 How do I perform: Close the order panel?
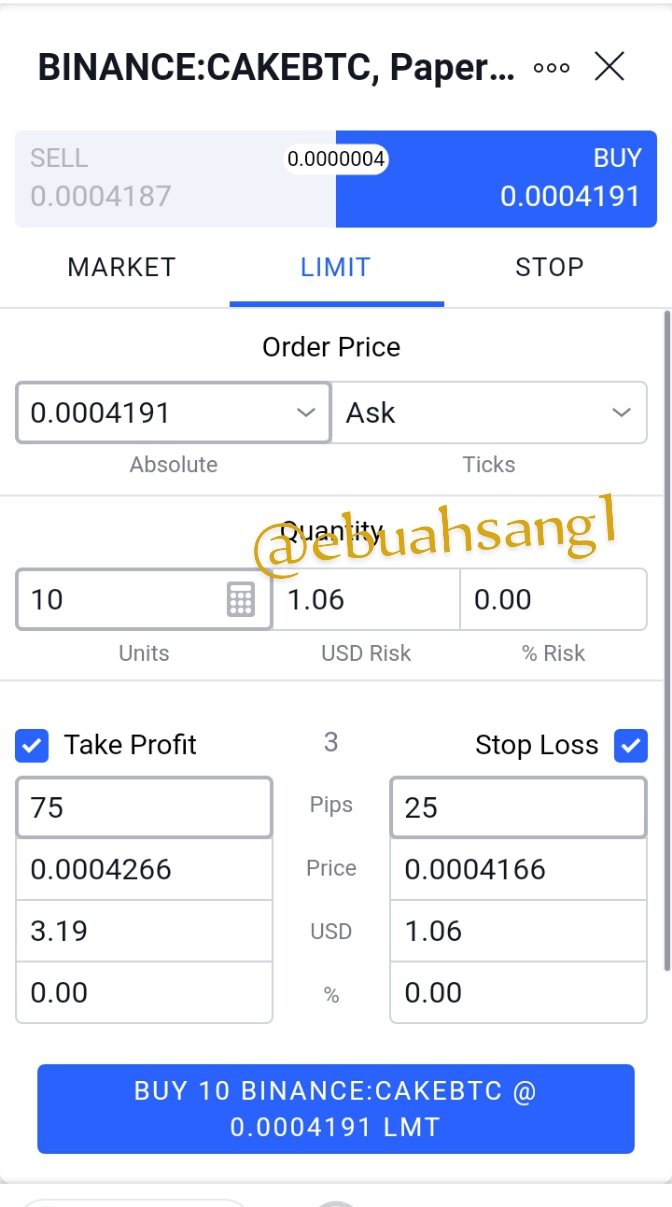coord(609,67)
